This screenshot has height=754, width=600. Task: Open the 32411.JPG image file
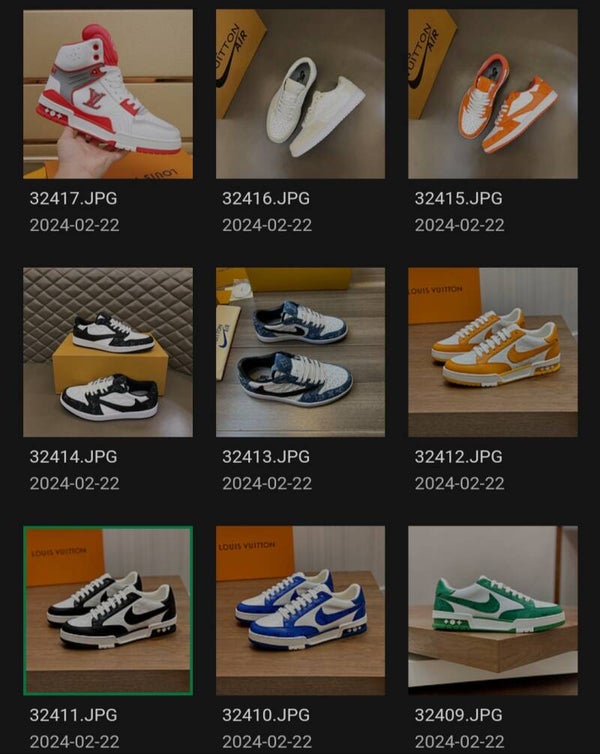coord(108,610)
